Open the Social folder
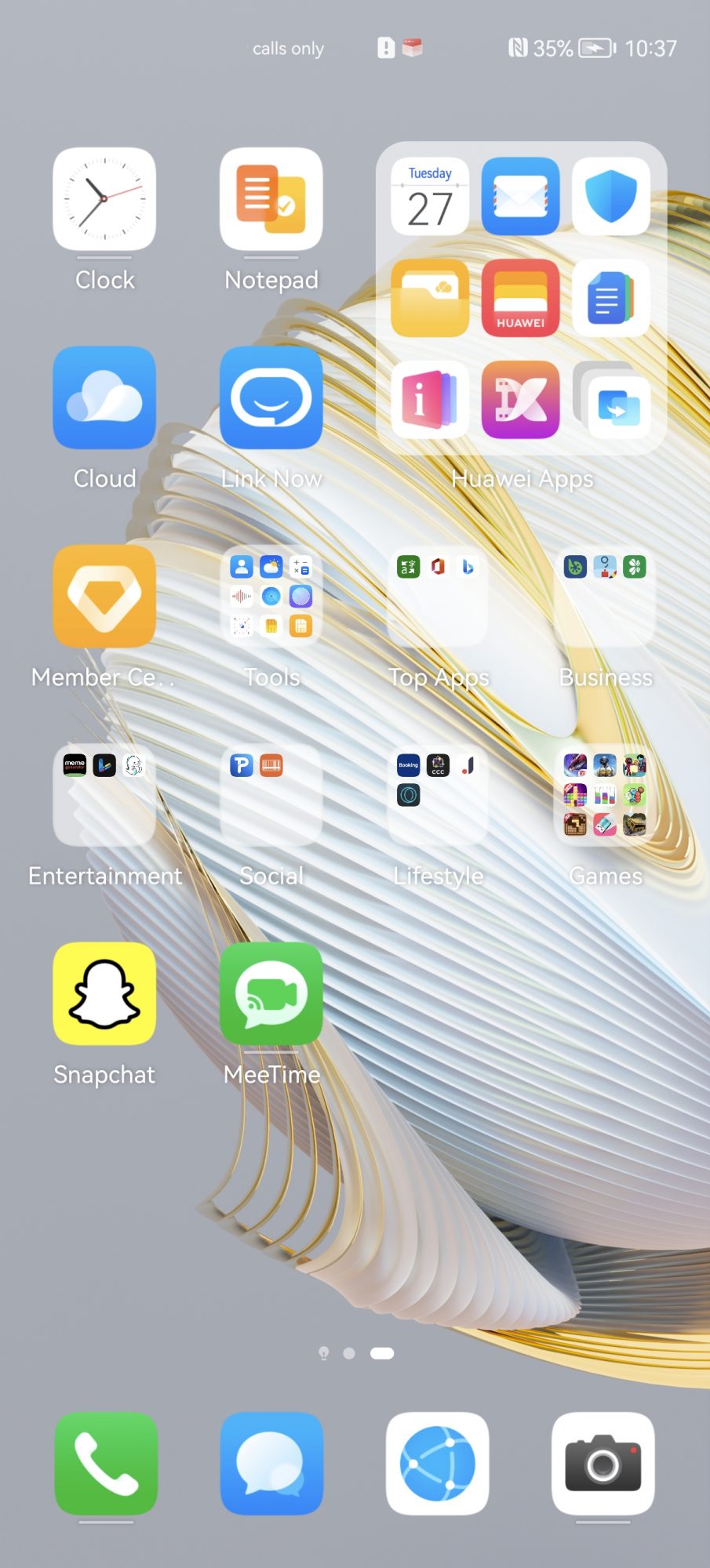 (x=271, y=794)
